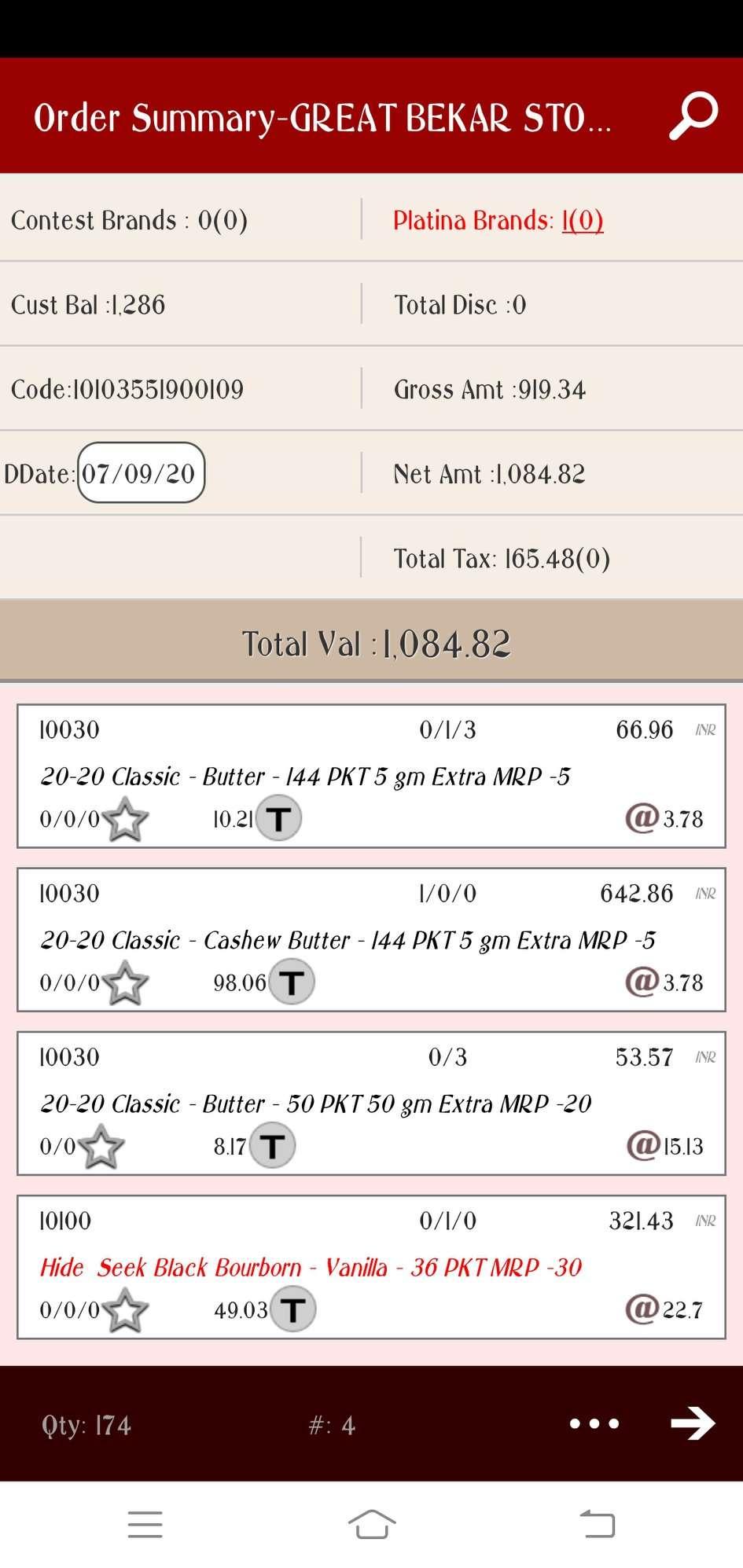This screenshot has width=743, height=1568.
Task: Open the 20-20 Classic Butter 144 PKT item
Action: pyautogui.click(x=305, y=777)
